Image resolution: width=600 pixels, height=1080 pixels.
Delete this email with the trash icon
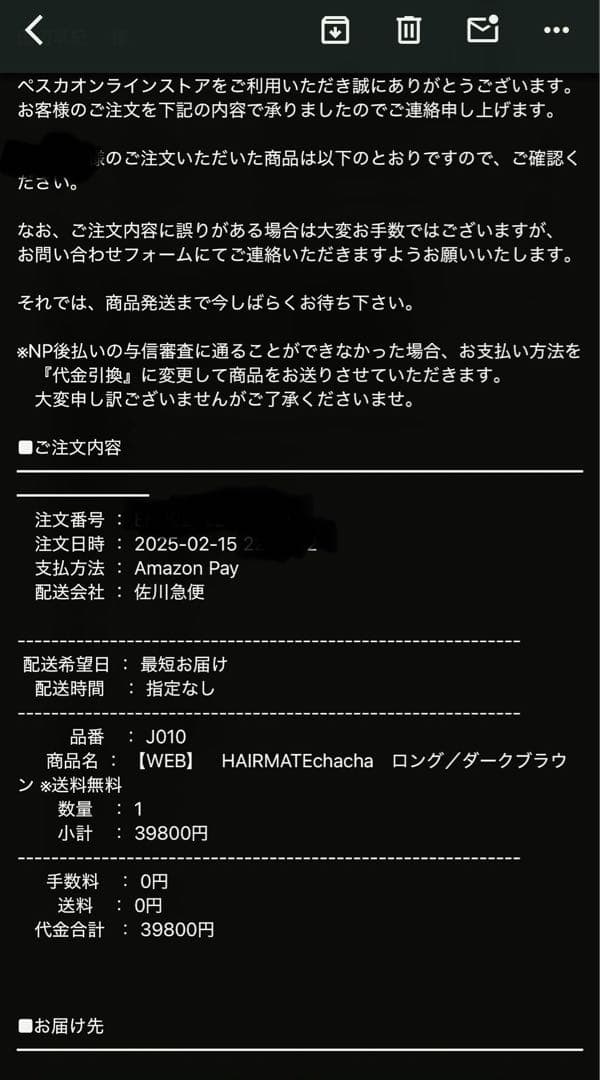click(x=409, y=31)
